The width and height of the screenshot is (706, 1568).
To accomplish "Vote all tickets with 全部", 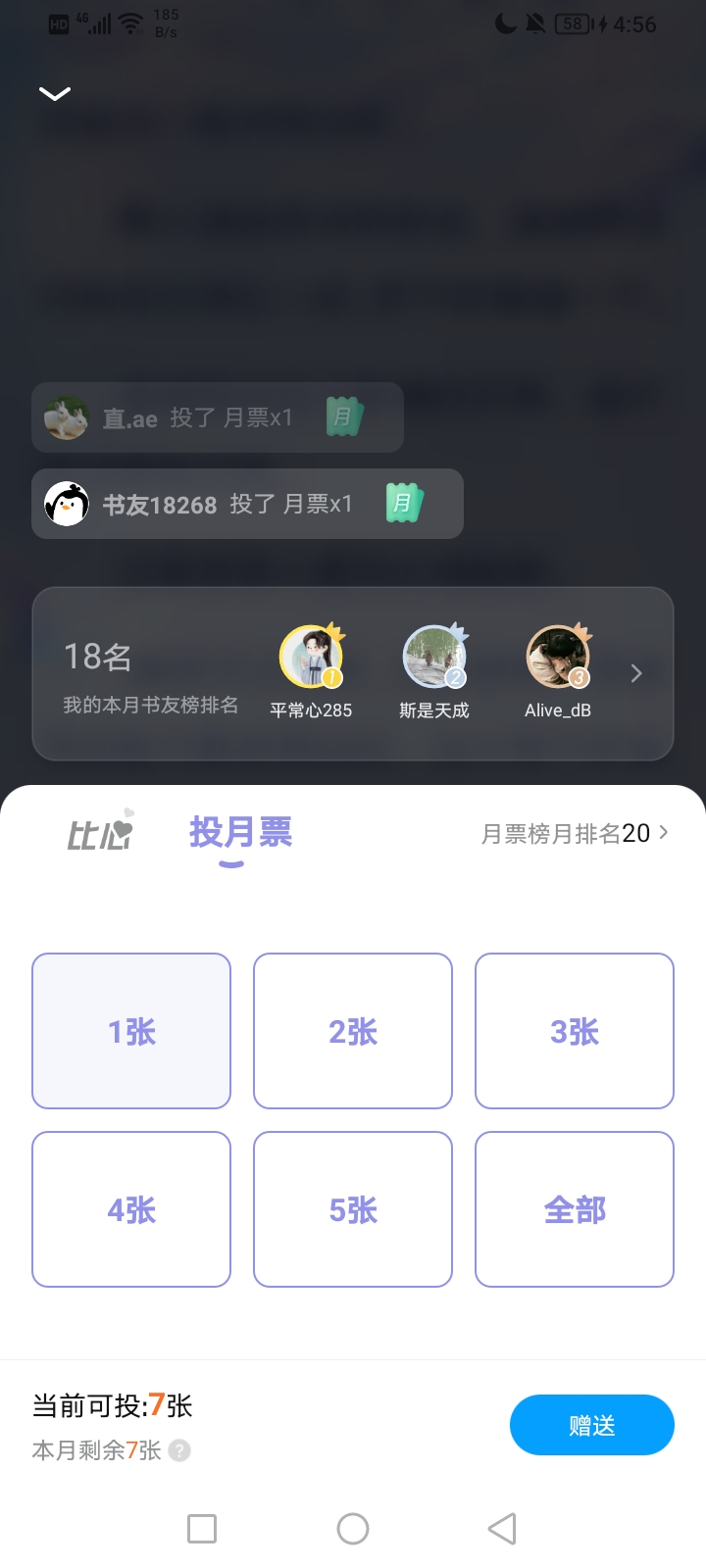I will click(575, 1209).
